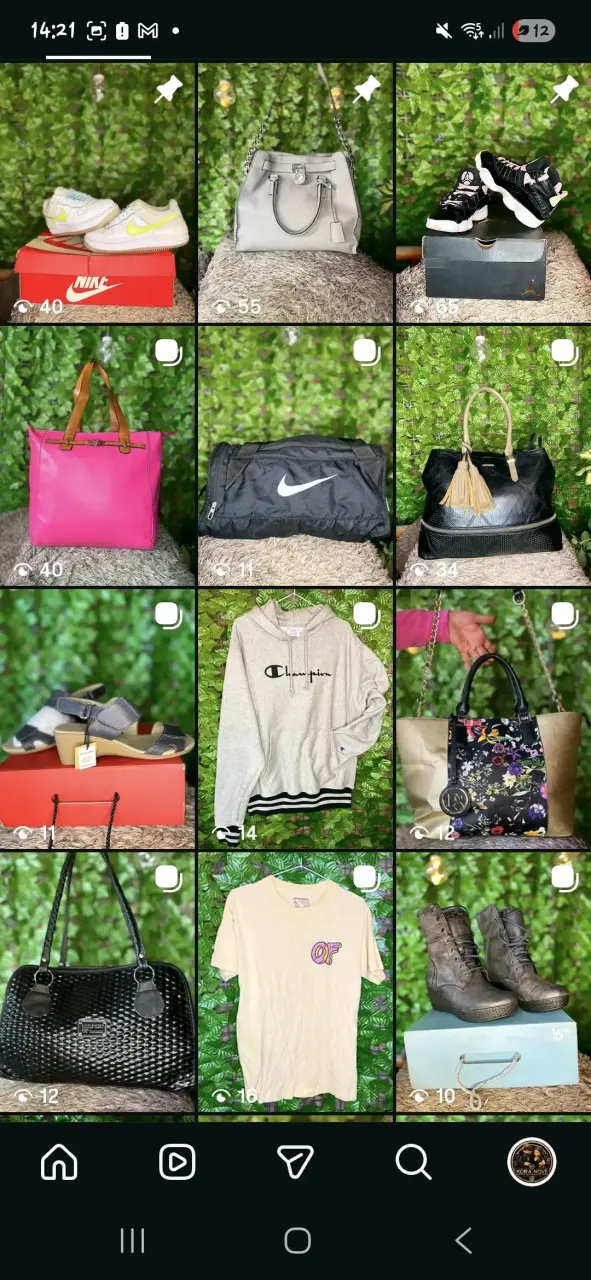Open the floral handbag post
Image resolution: width=591 pixels, height=1280 pixels.
[493, 719]
